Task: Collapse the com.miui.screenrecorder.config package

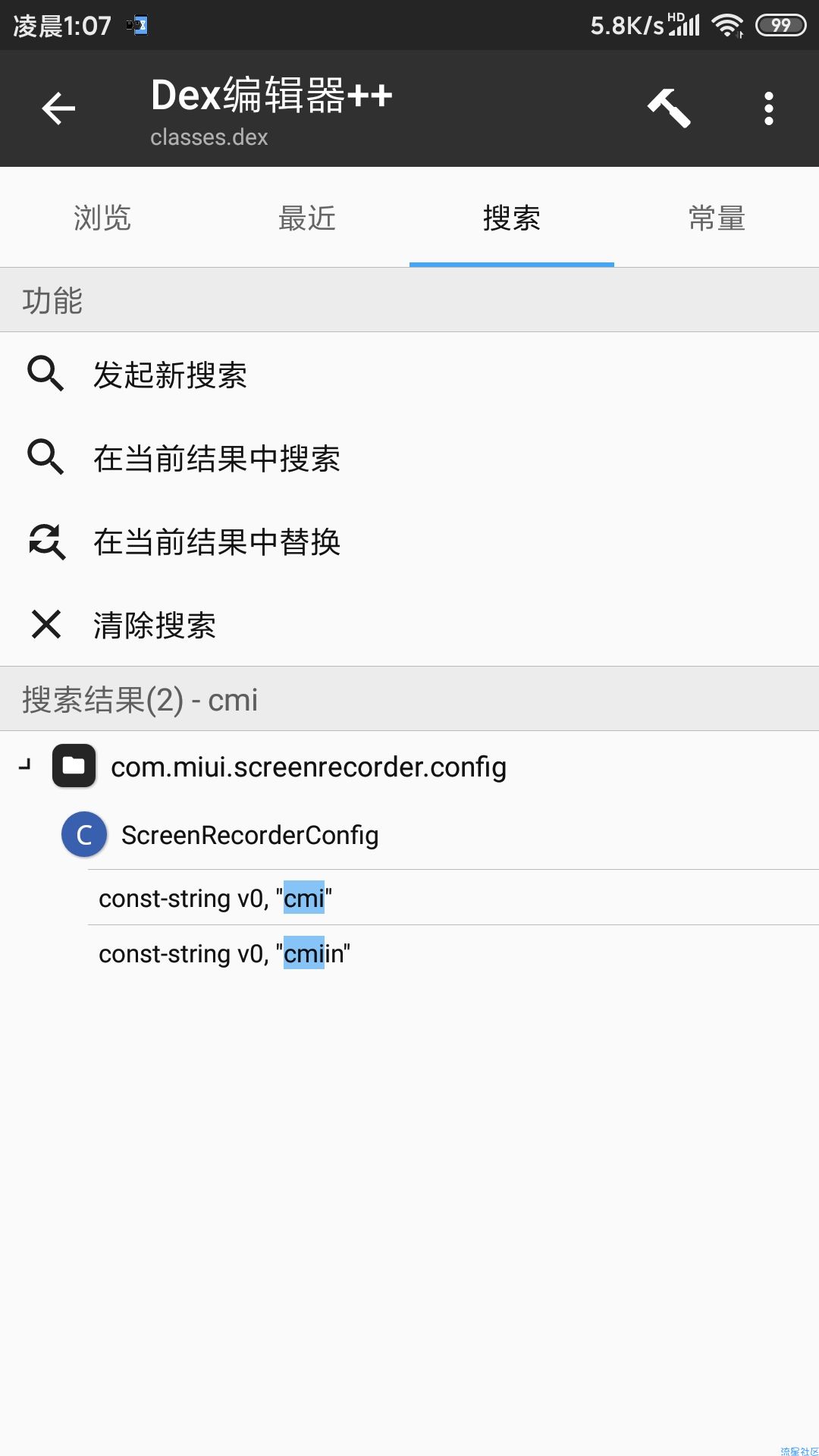Action: click(x=26, y=766)
